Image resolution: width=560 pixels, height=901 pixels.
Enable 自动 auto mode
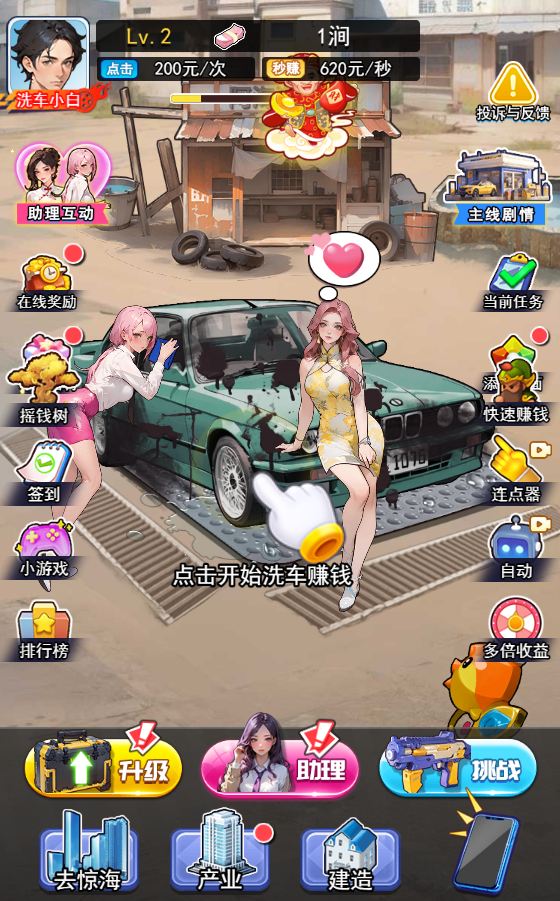(516, 549)
